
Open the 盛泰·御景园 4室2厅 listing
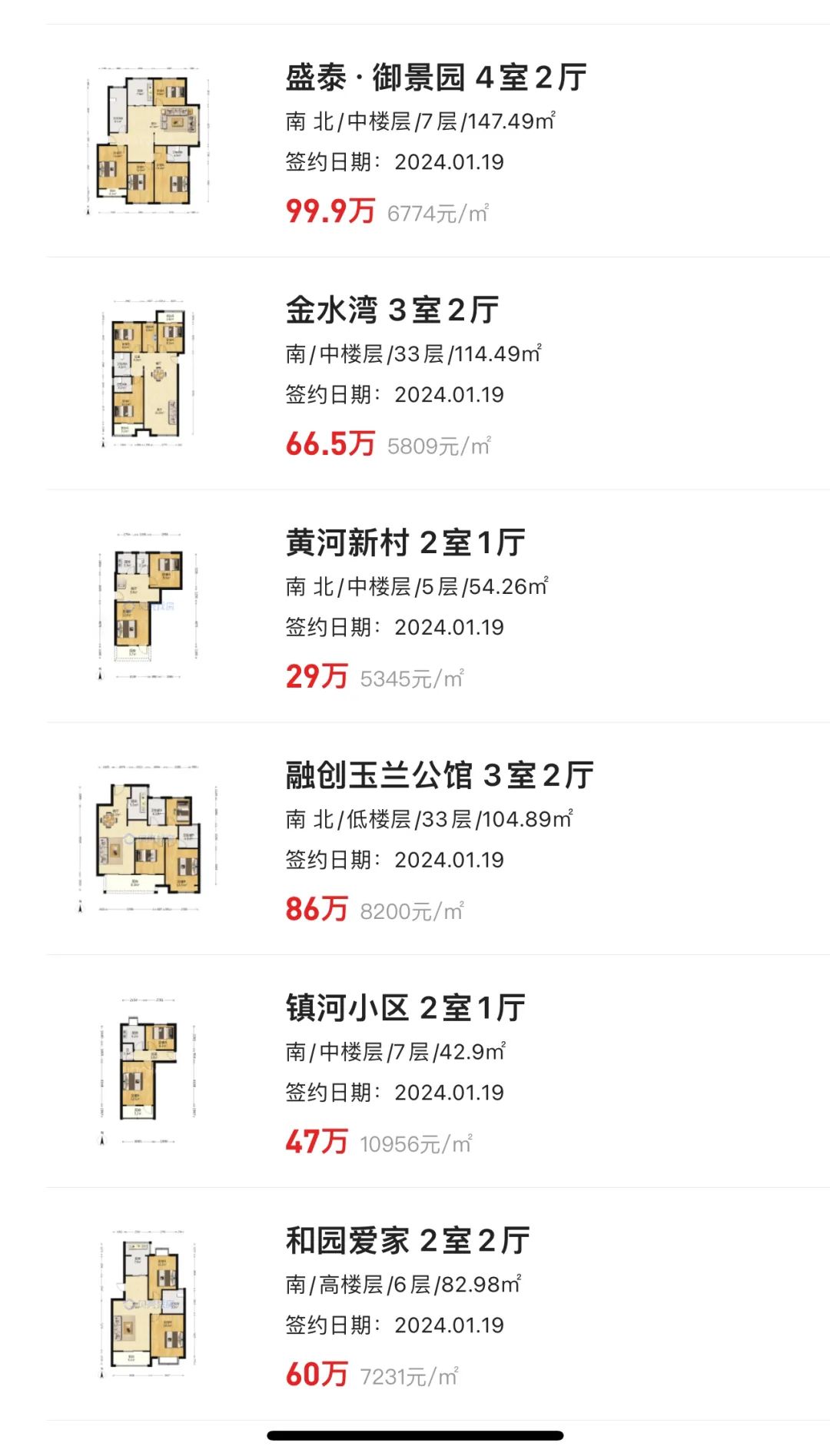[x=436, y=78]
